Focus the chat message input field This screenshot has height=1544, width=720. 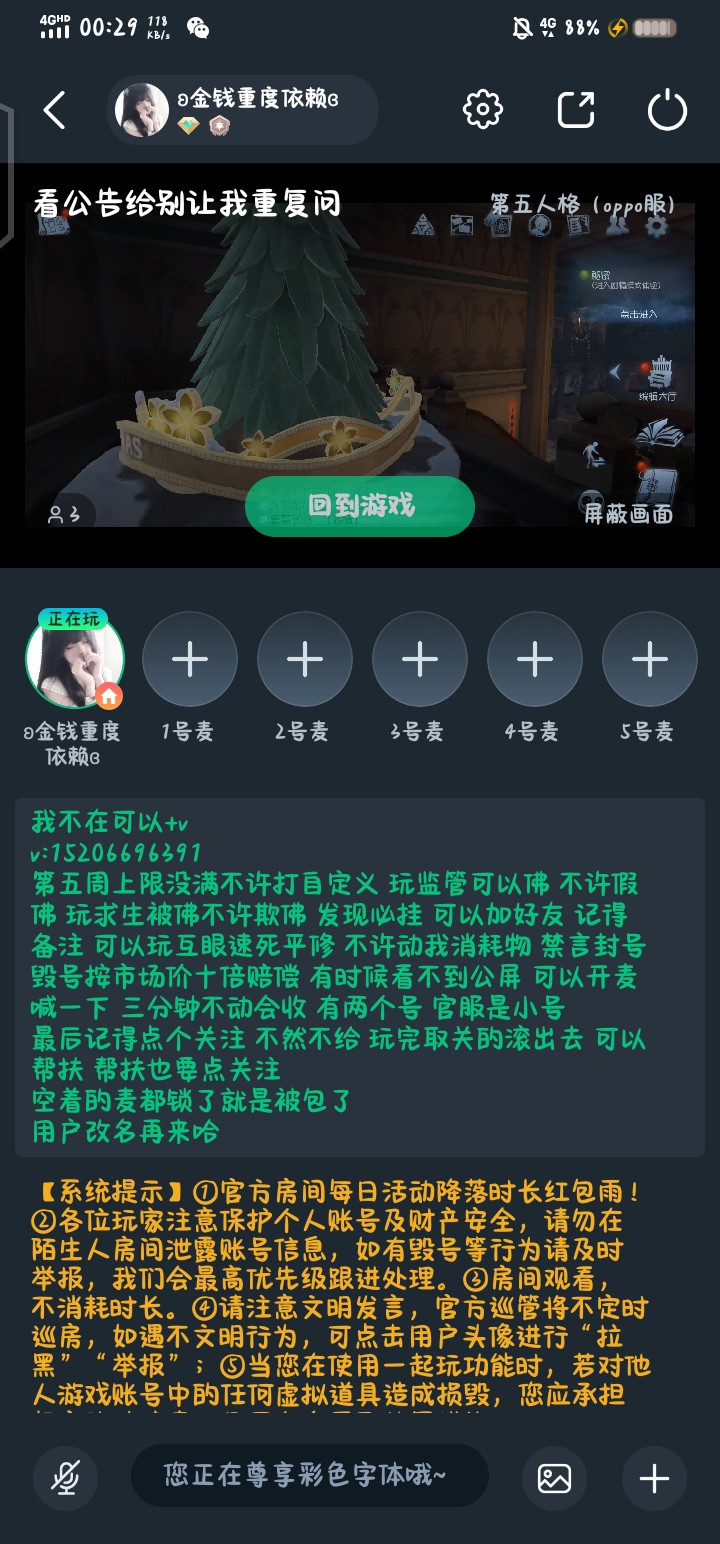click(310, 1476)
